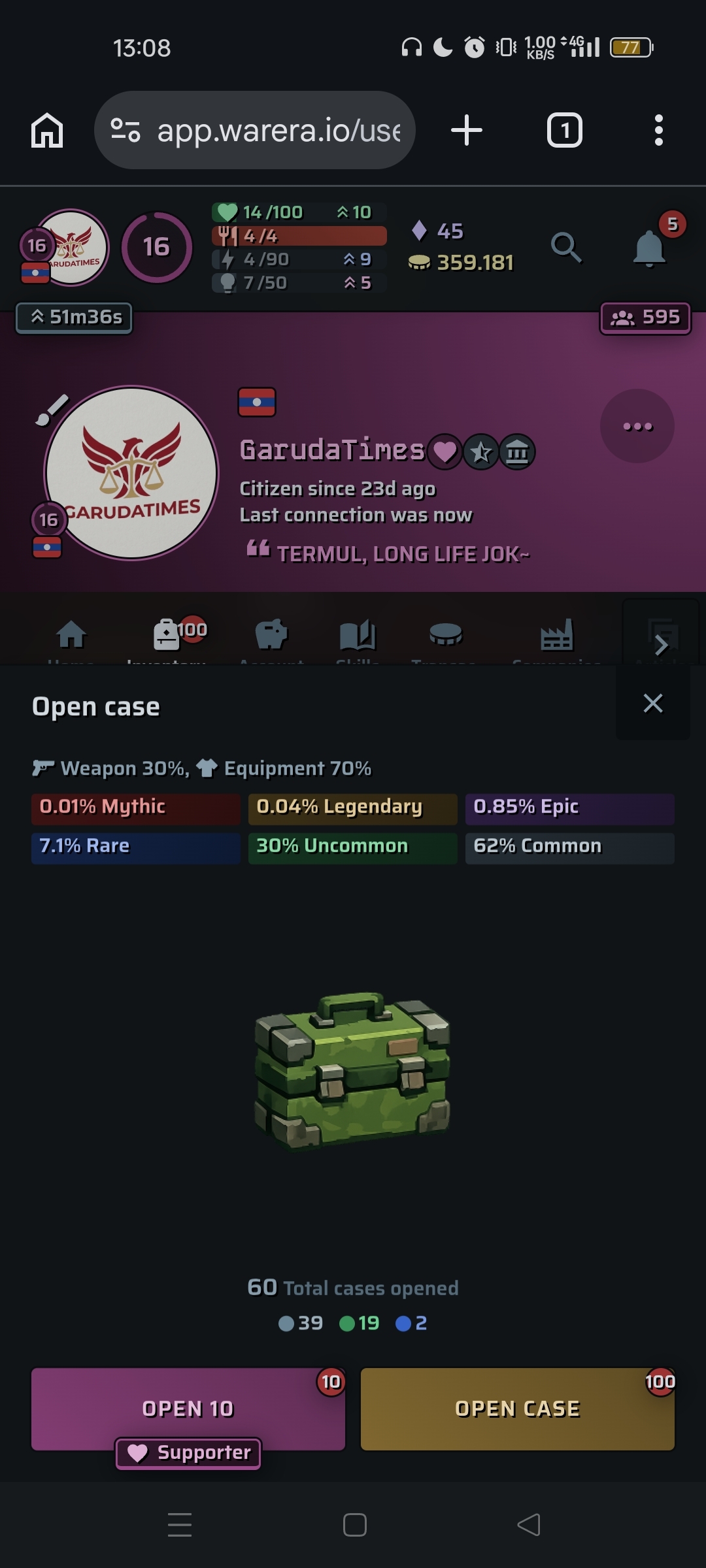Open the 595 online players badge
706x1568 pixels.
645,318
